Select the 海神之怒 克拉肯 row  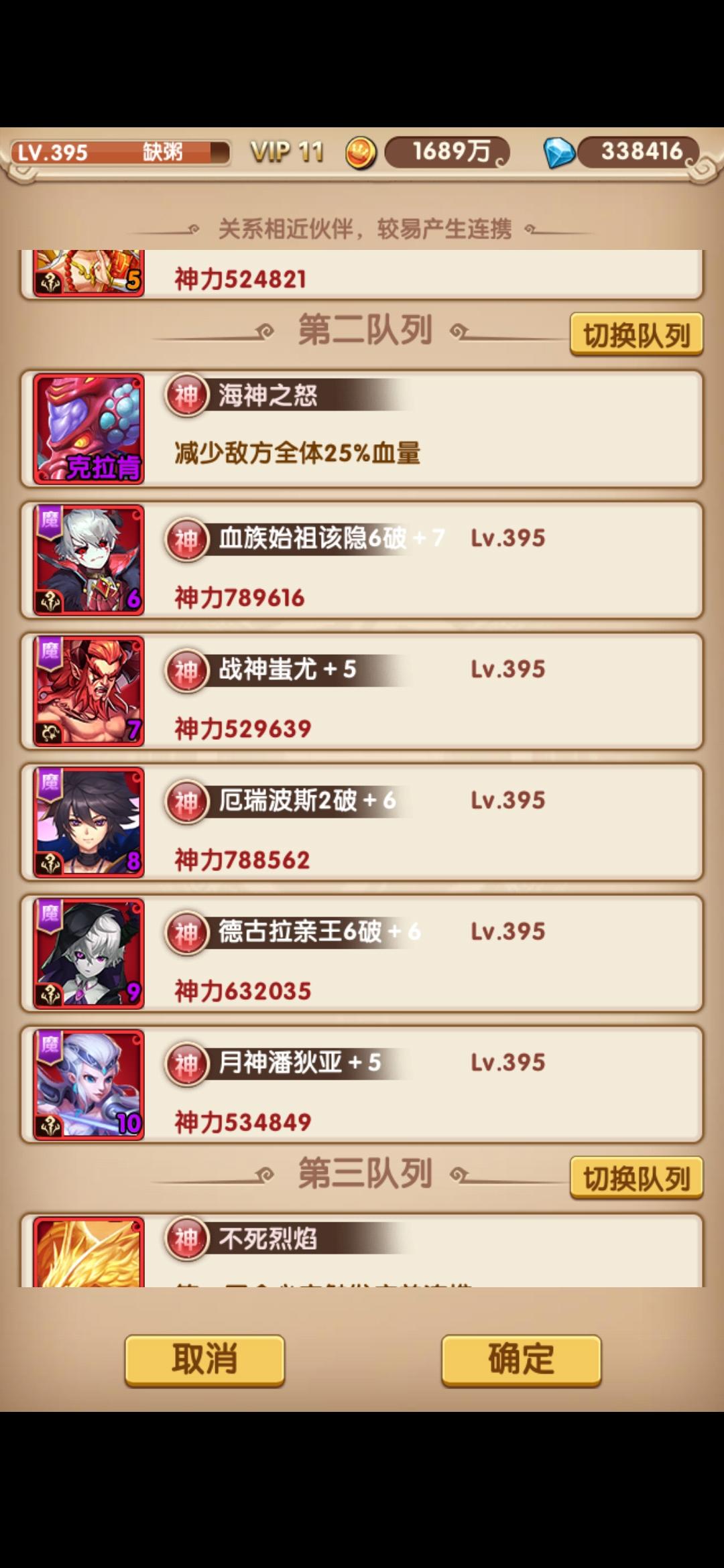[x=362, y=429]
